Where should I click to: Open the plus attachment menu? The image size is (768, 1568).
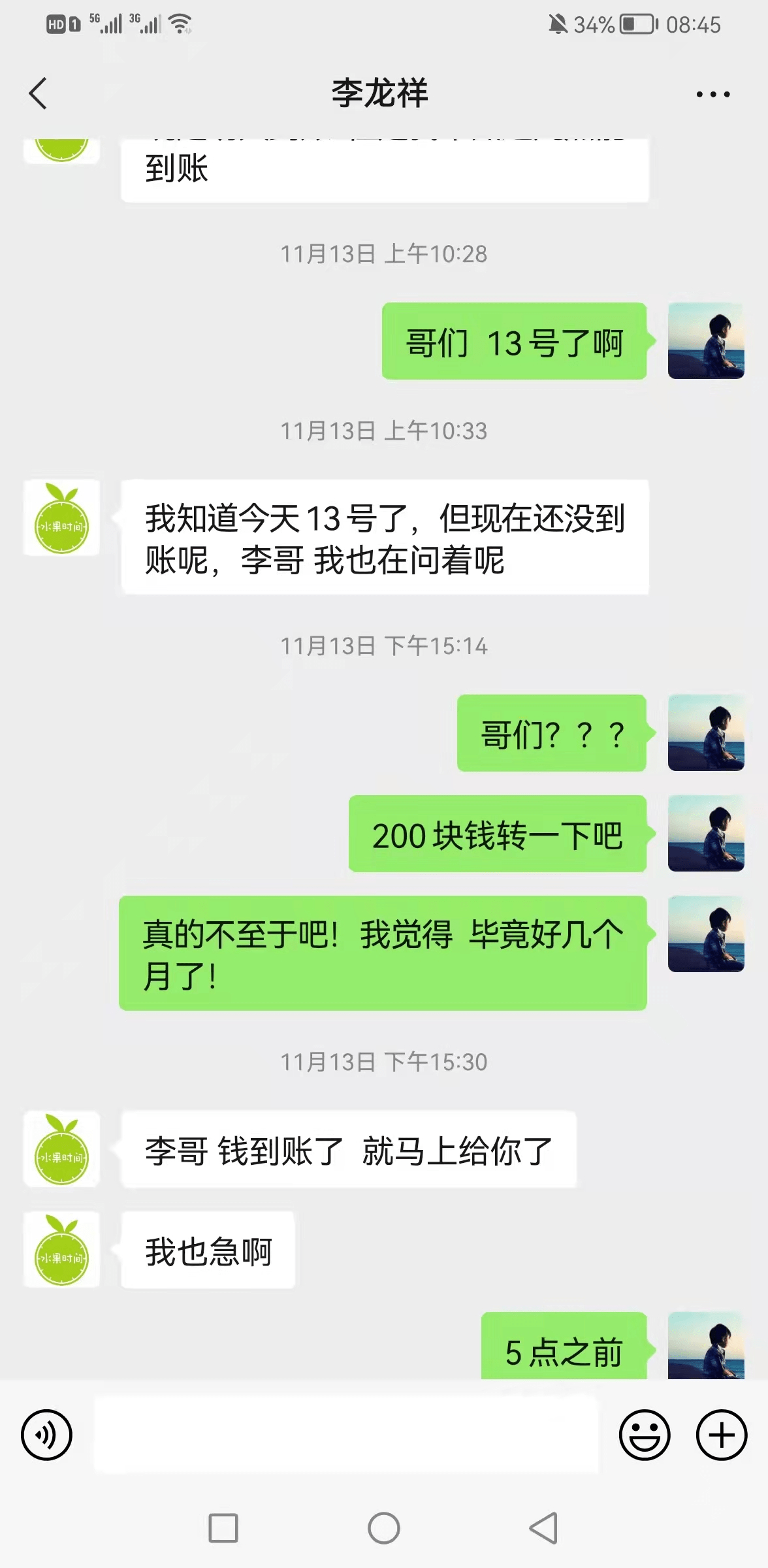722,1435
